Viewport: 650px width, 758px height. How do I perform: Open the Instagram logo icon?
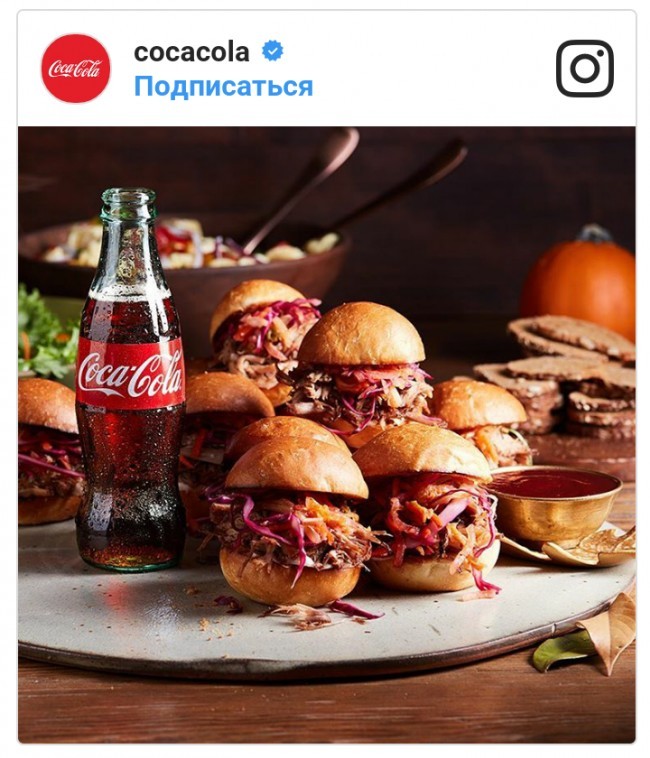click(584, 68)
